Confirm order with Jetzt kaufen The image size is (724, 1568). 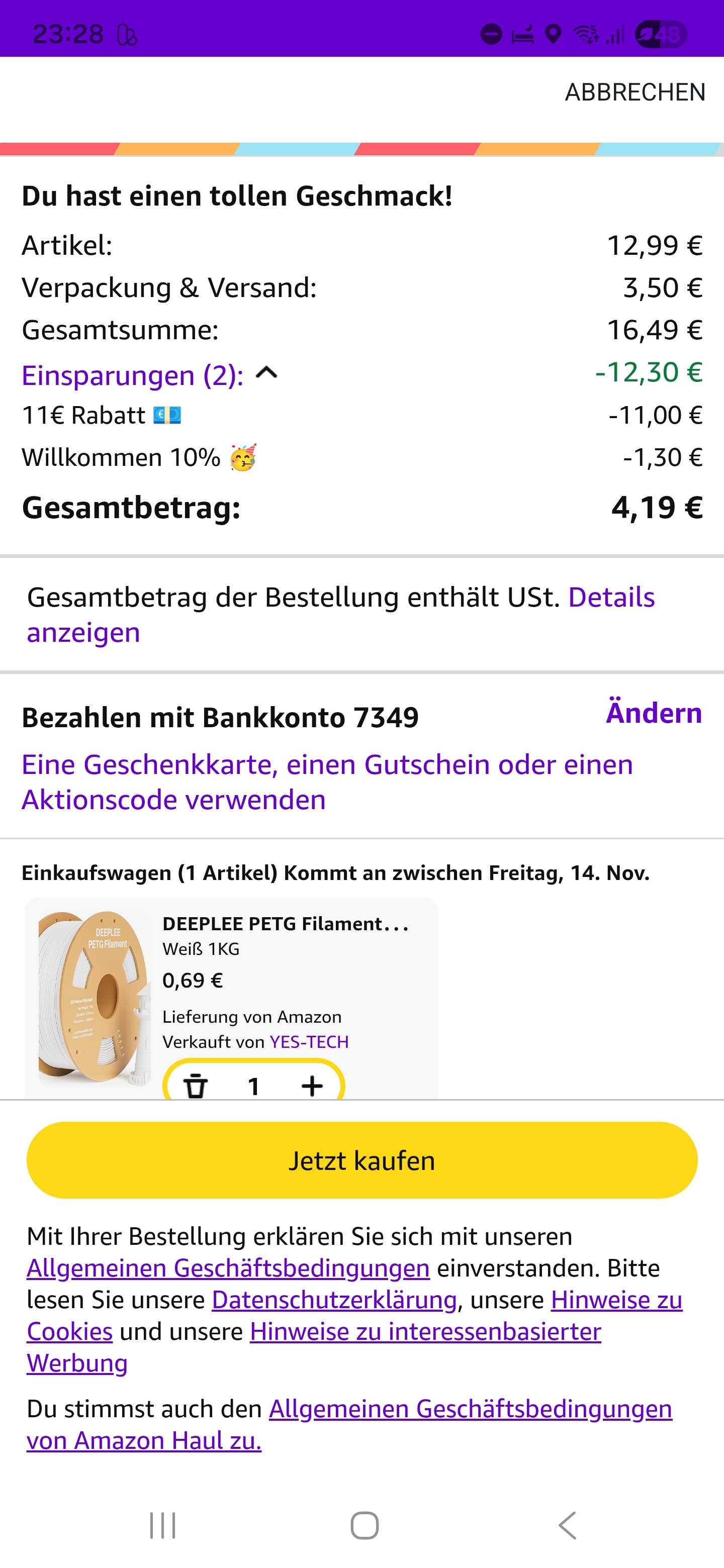tap(361, 1160)
